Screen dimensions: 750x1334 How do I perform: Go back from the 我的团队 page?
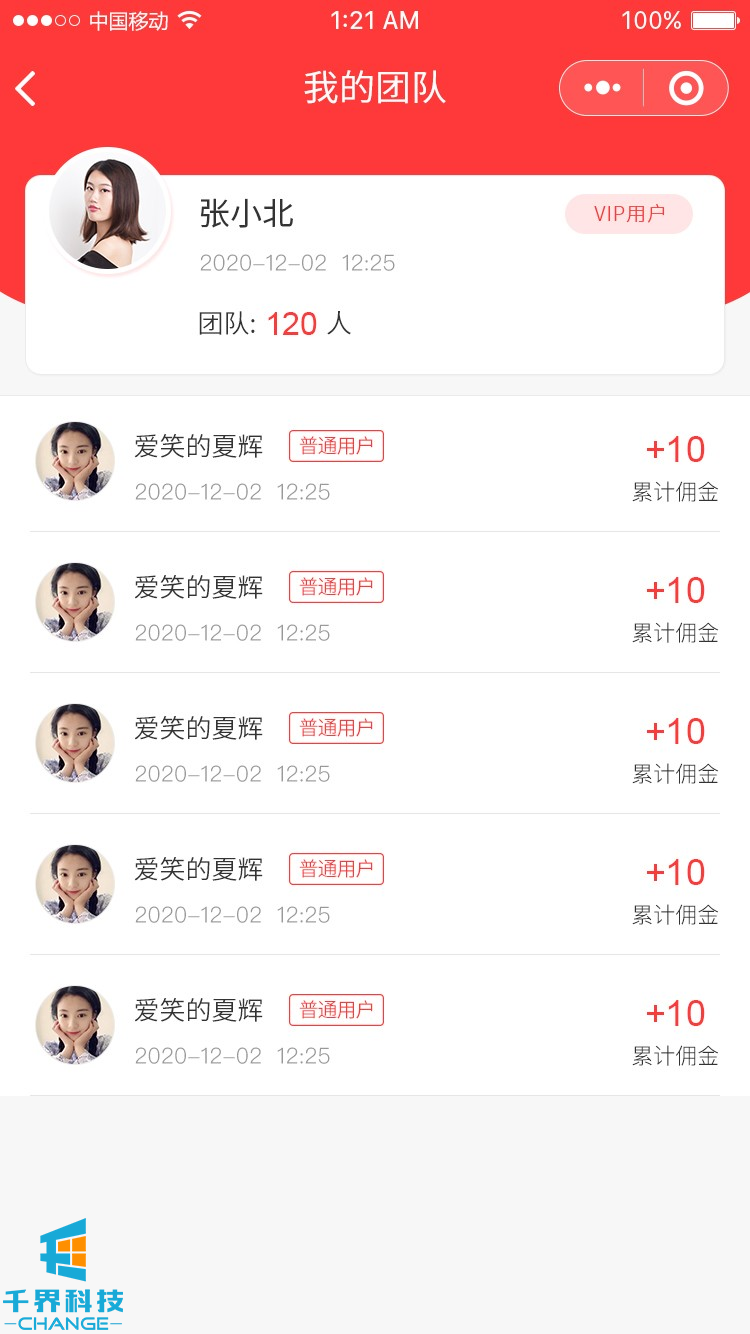[27, 89]
